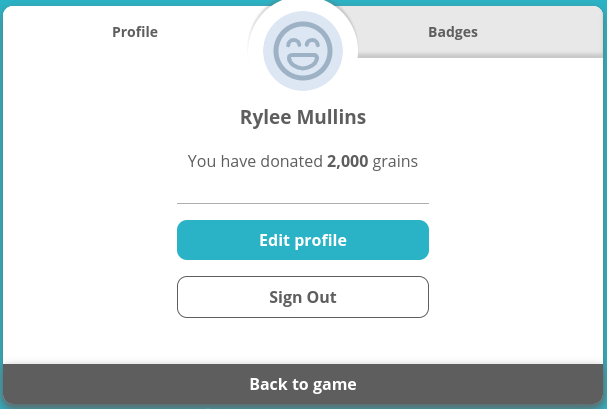Tap the Edit profile button

point(303,240)
